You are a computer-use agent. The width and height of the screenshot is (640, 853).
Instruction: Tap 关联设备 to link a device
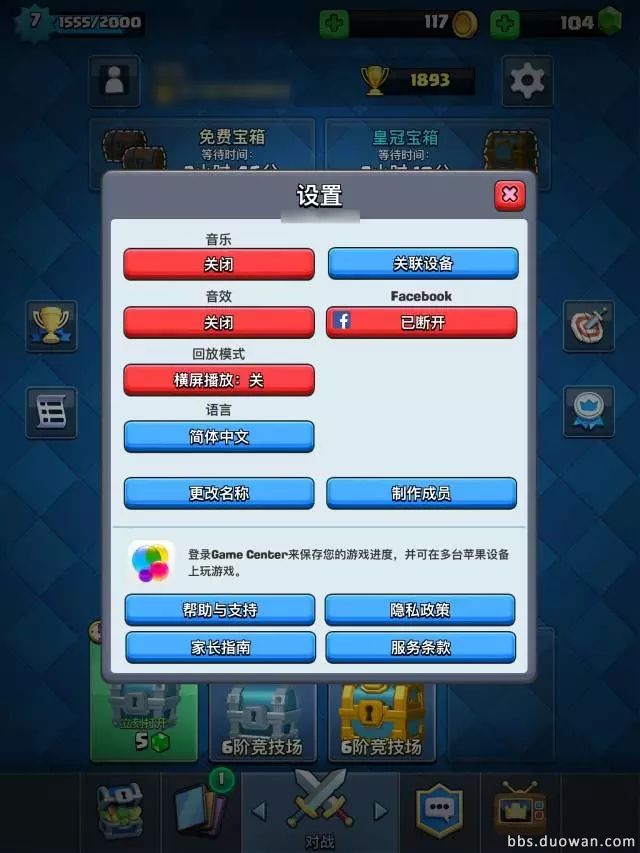coord(422,264)
